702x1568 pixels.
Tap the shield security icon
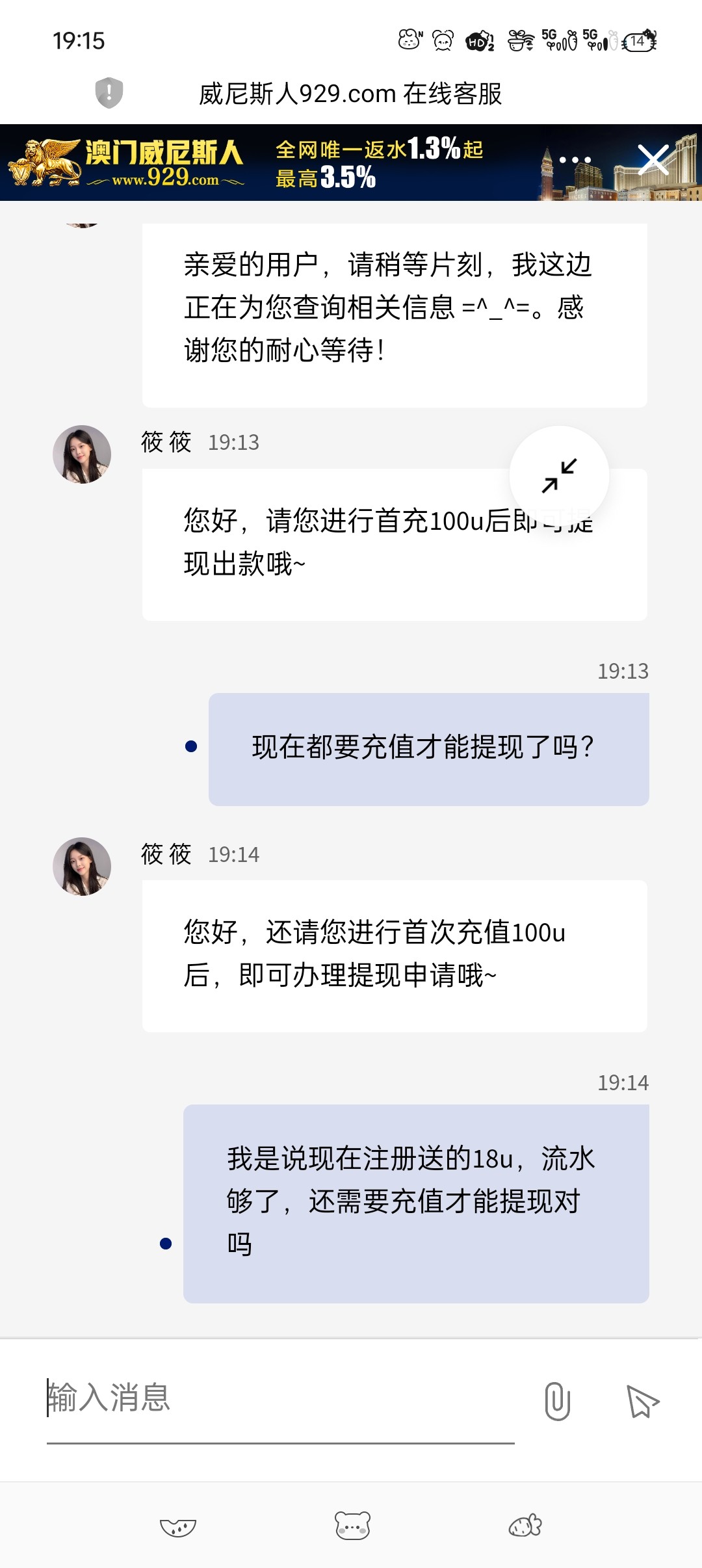click(109, 92)
